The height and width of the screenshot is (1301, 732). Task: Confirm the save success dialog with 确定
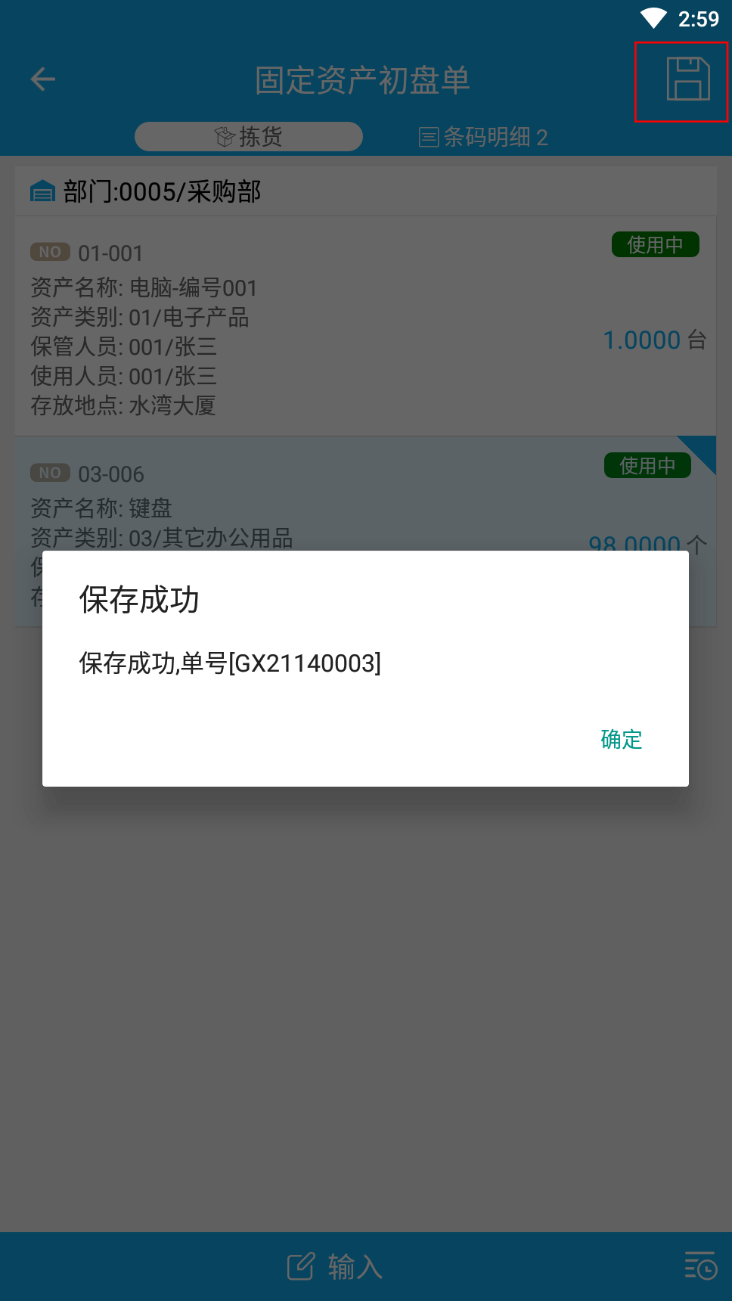[x=621, y=739]
